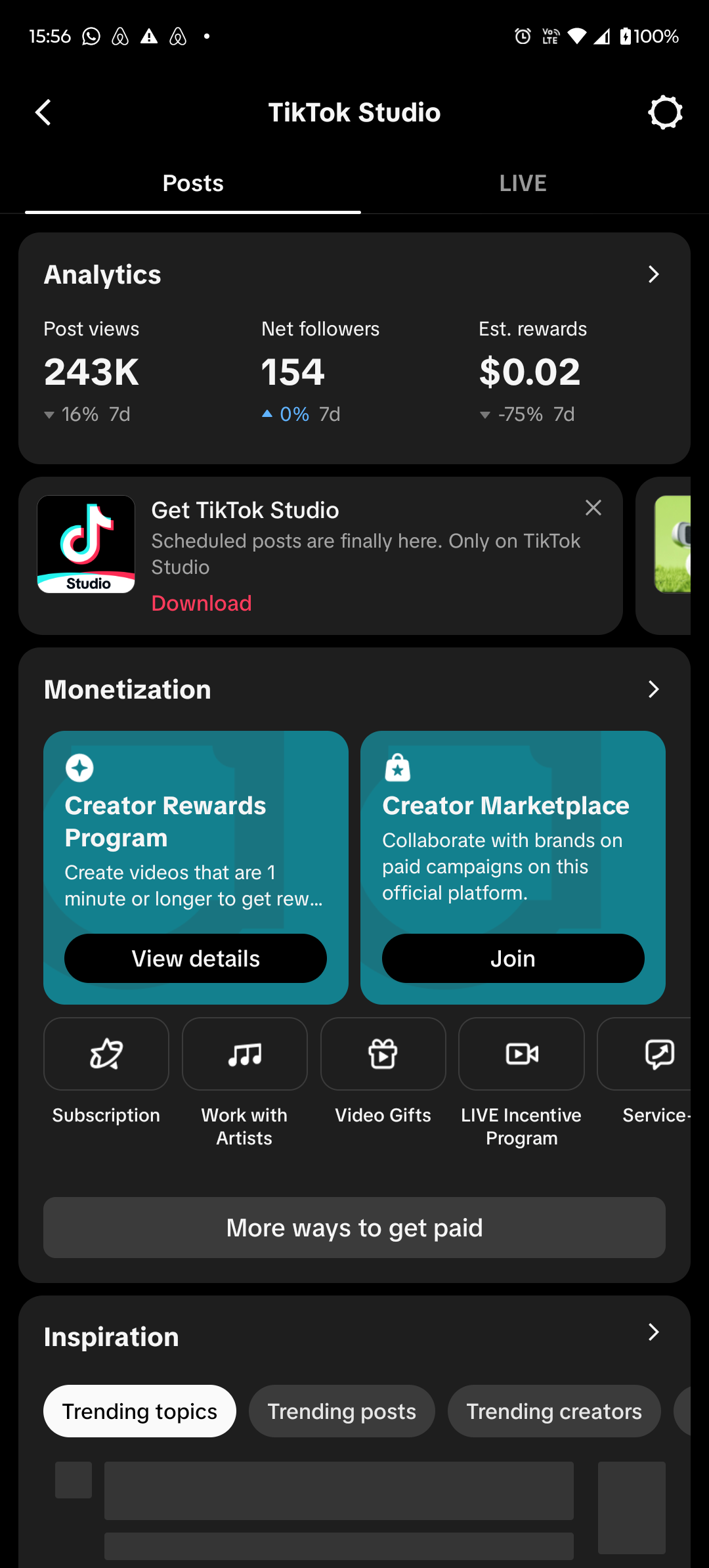This screenshot has width=709, height=1568.
Task: Show Trending creators
Action: tap(554, 1412)
